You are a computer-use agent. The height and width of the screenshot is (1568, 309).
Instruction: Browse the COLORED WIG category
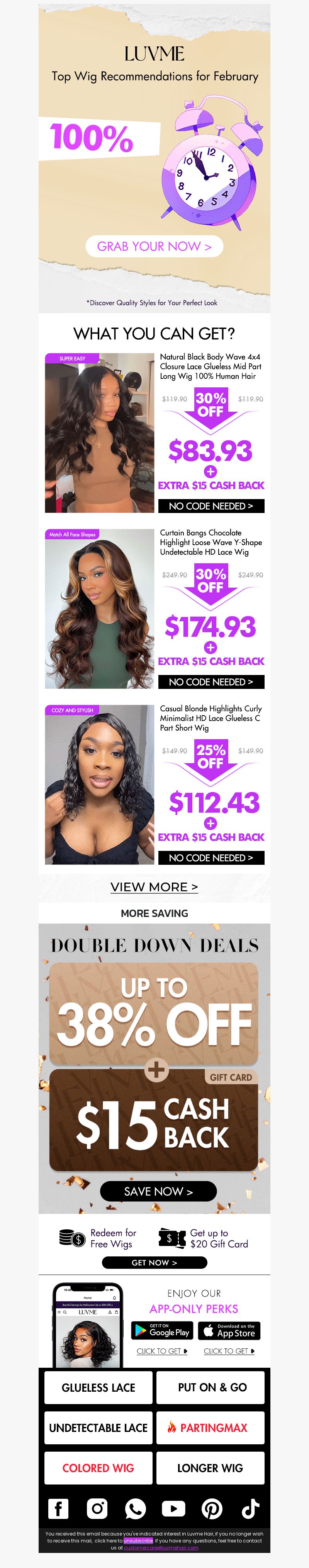(x=98, y=1468)
